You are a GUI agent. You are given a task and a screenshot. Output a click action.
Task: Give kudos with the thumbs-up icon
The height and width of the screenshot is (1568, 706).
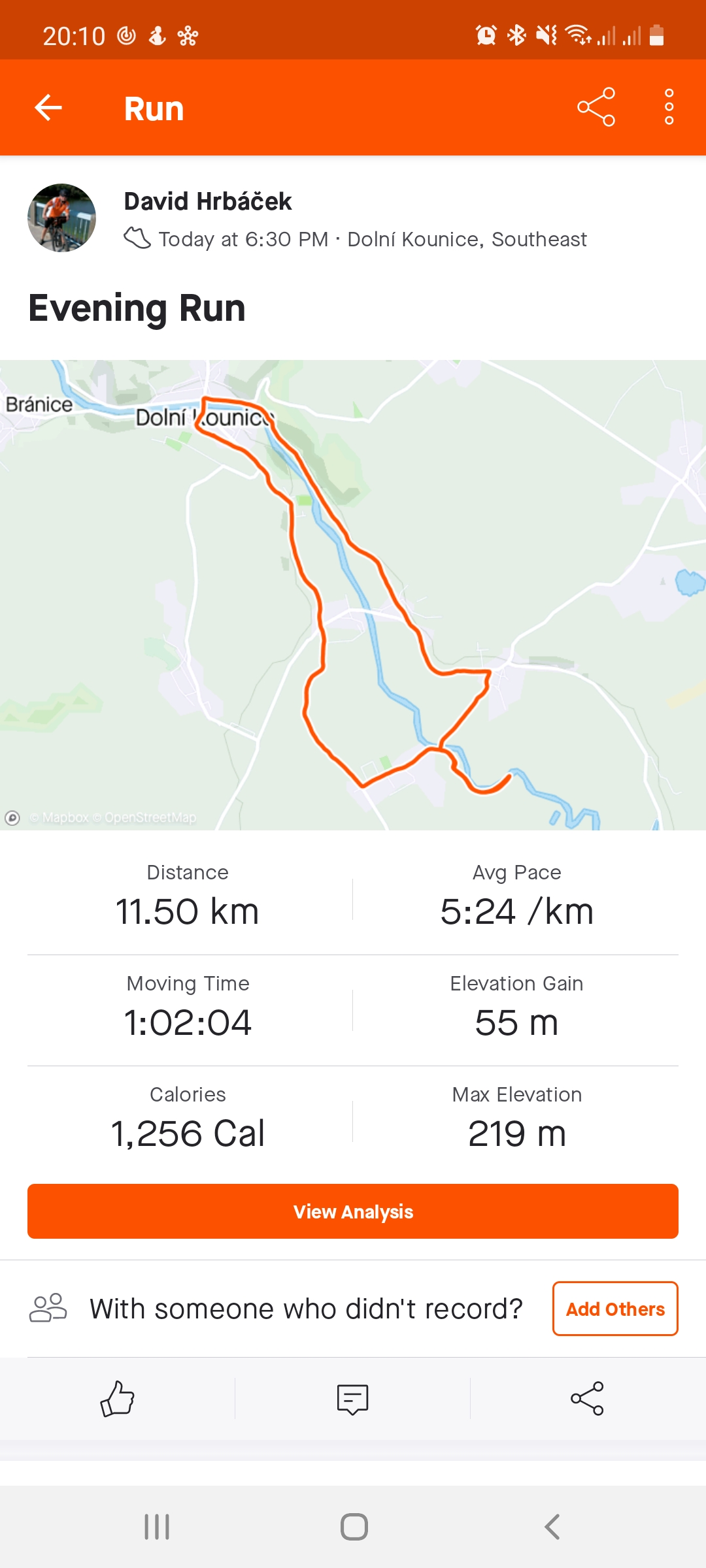click(118, 1399)
